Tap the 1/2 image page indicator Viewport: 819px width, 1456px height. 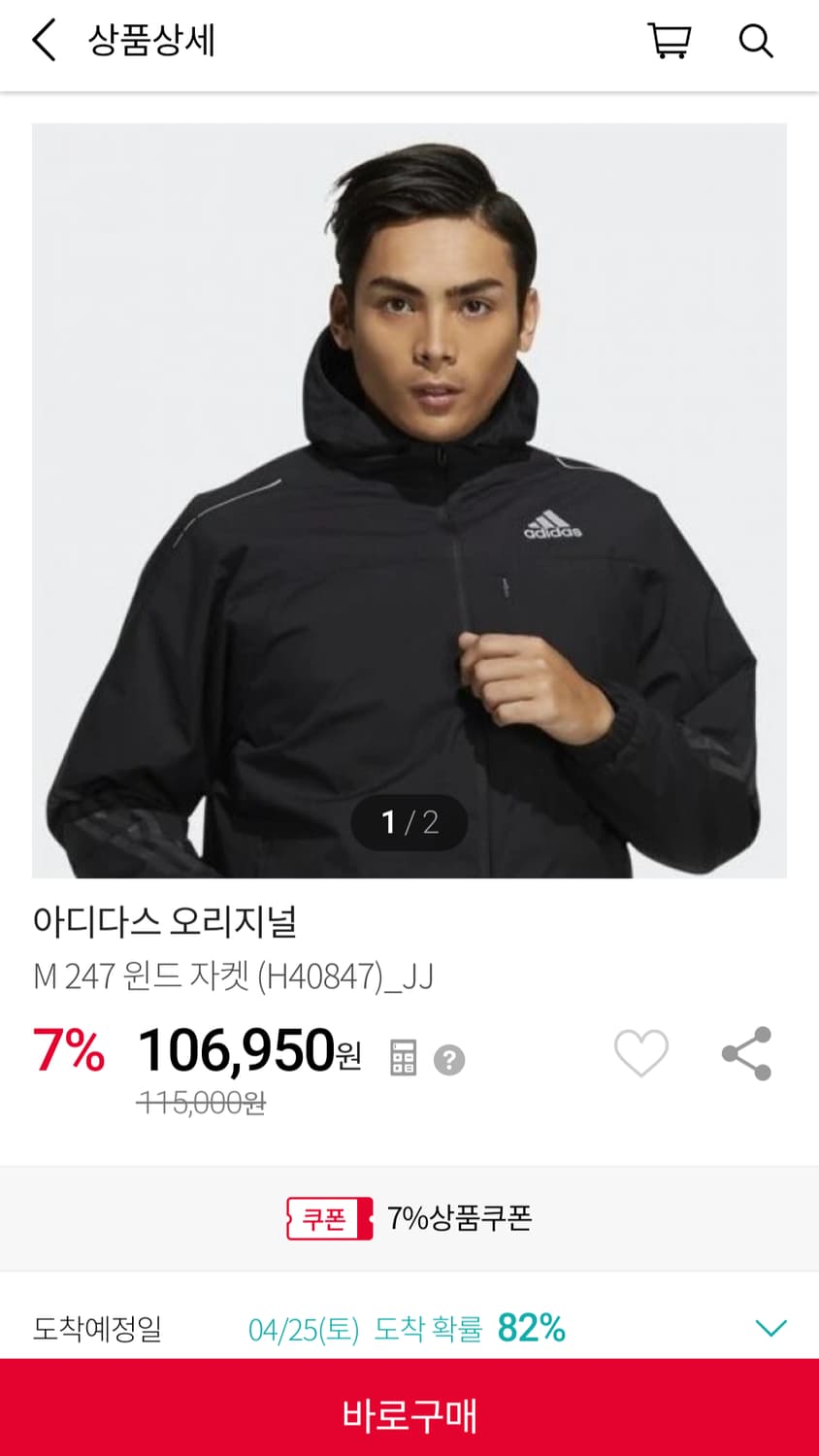point(409,821)
